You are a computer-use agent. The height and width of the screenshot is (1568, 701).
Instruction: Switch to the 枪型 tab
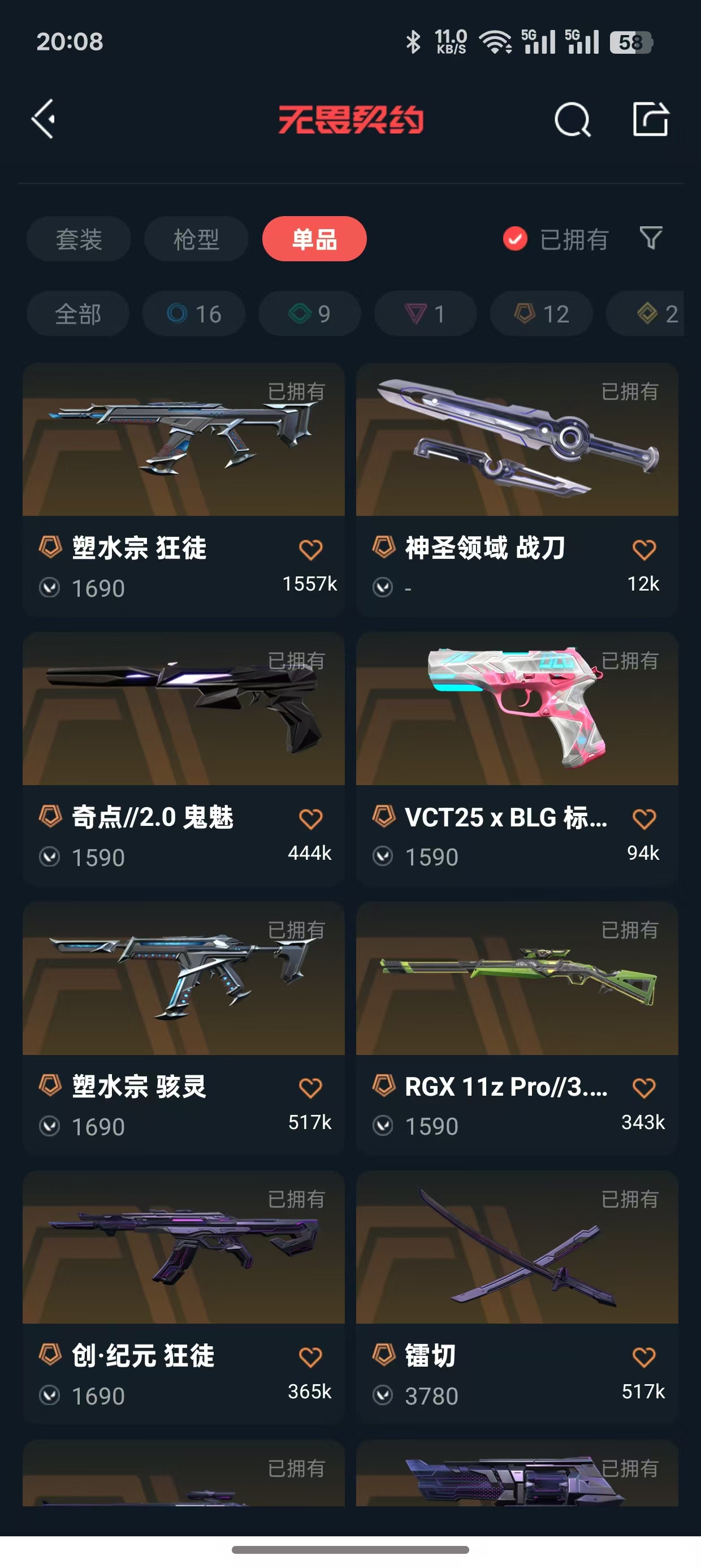pos(196,239)
